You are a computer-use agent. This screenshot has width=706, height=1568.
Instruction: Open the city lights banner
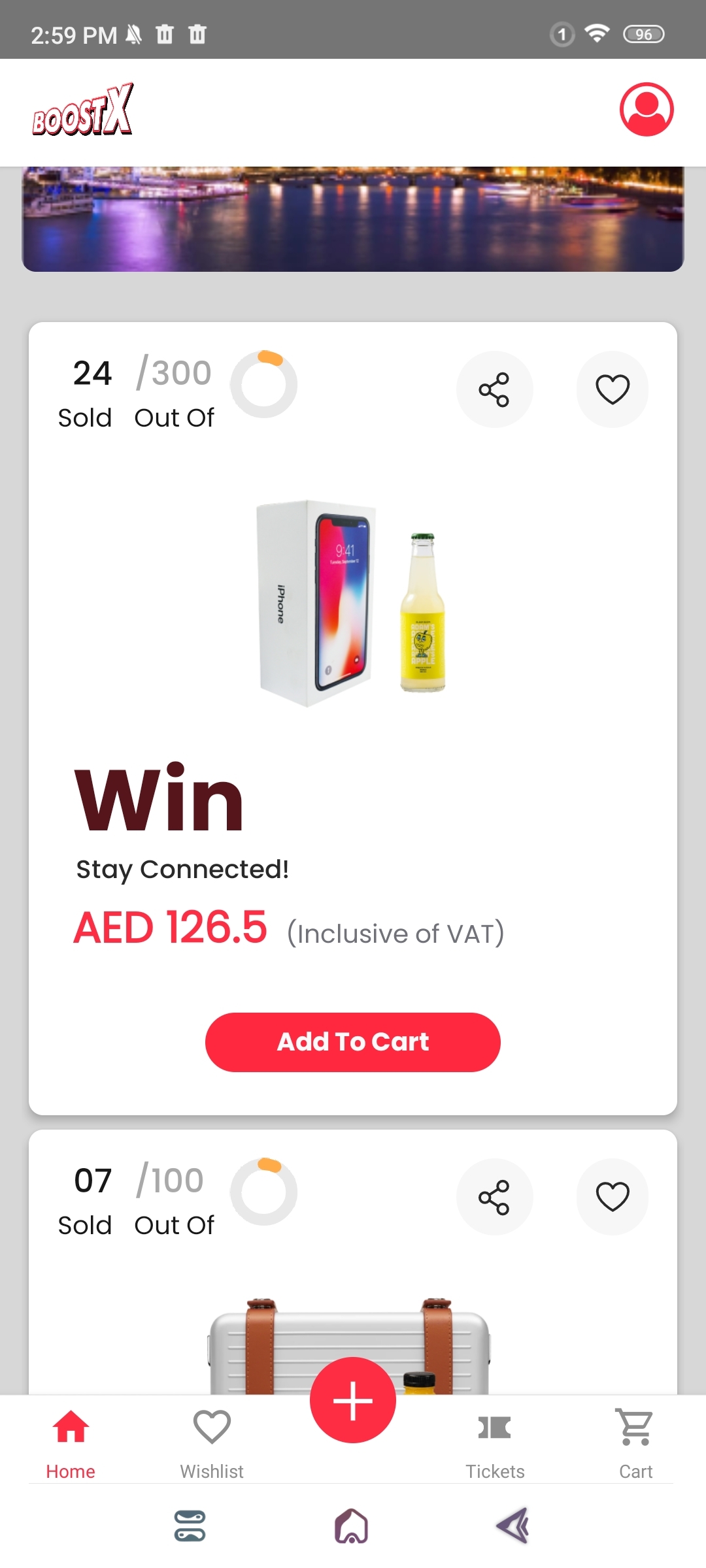[x=353, y=219]
